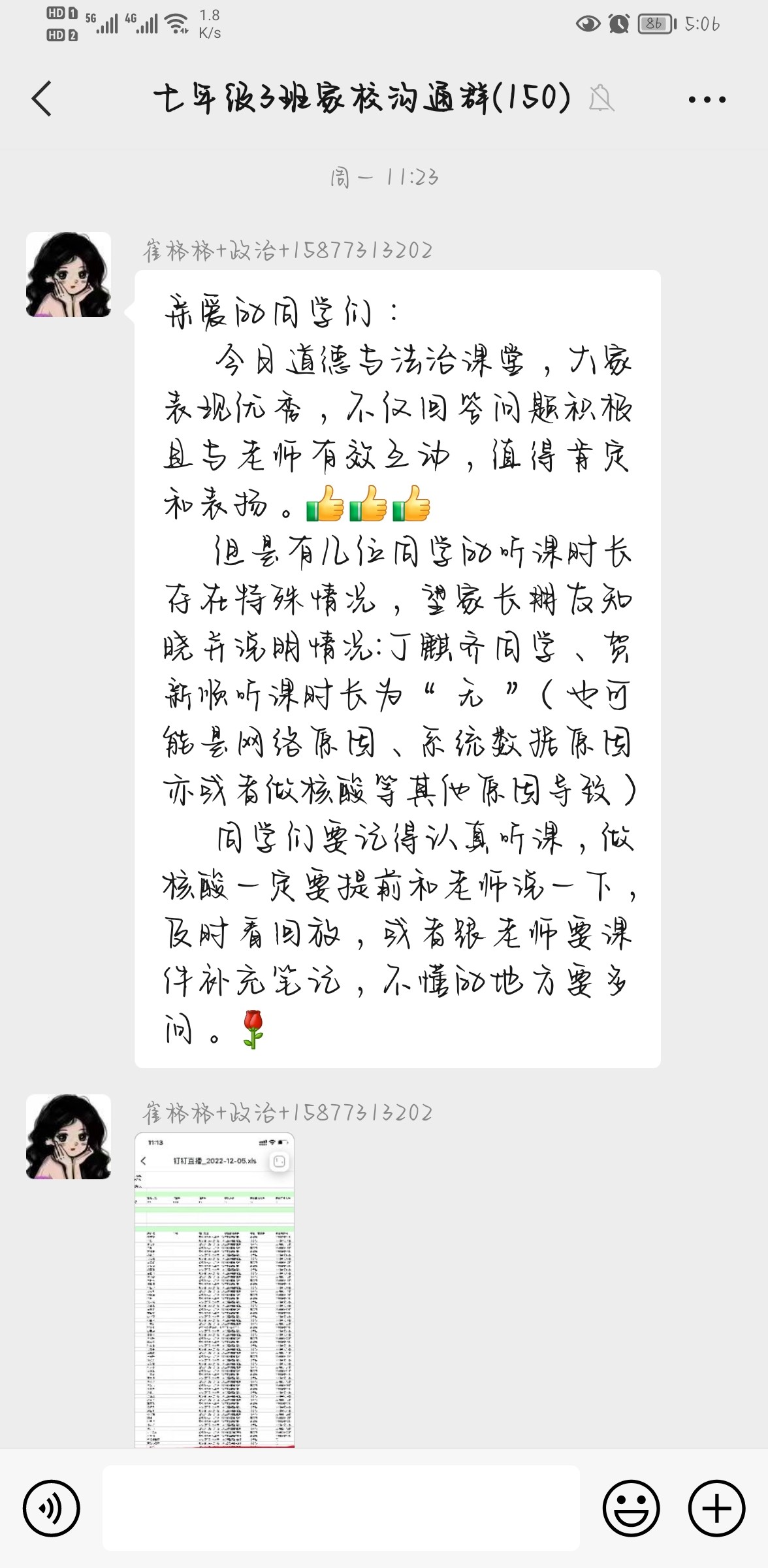Go back from the group chat

(x=42, y=99)
